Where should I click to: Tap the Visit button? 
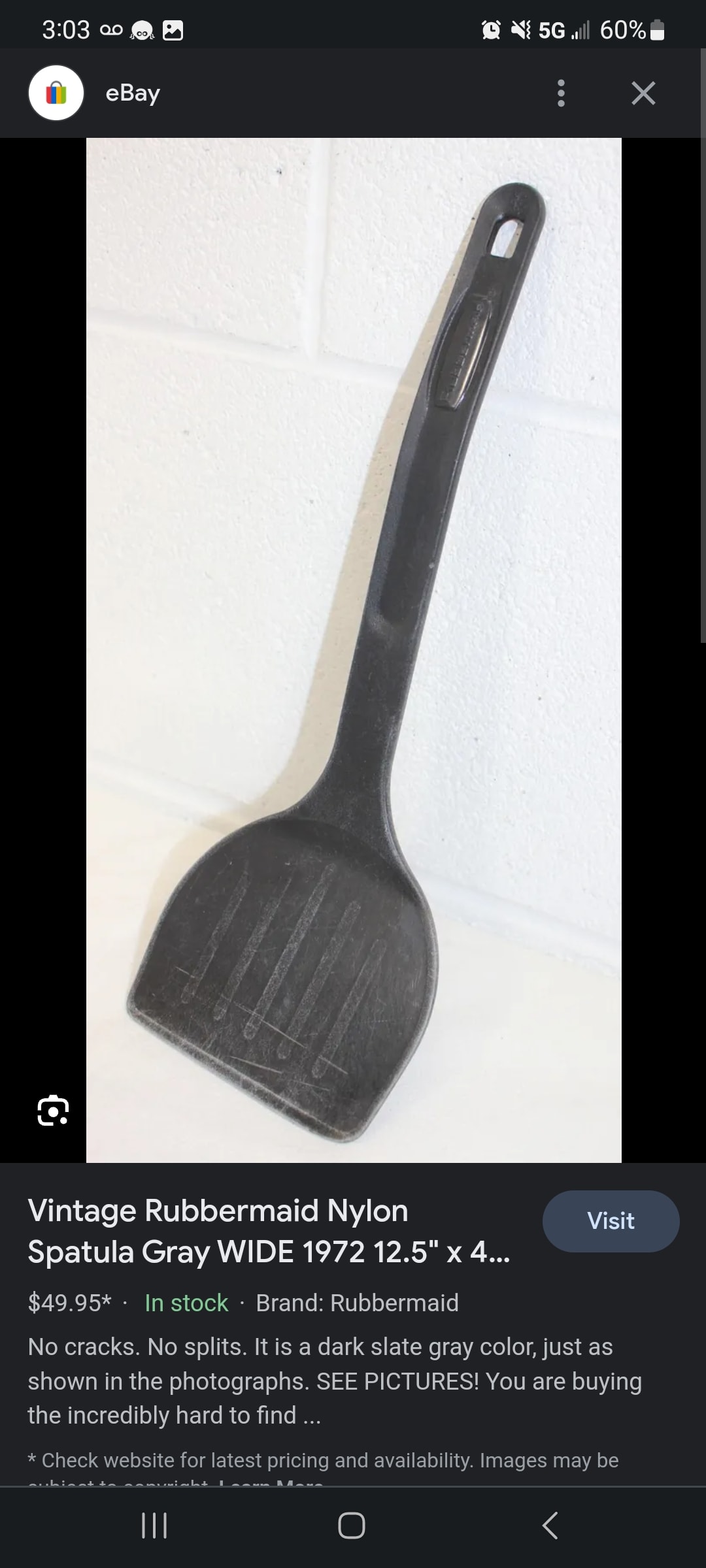pos(611,1220)
